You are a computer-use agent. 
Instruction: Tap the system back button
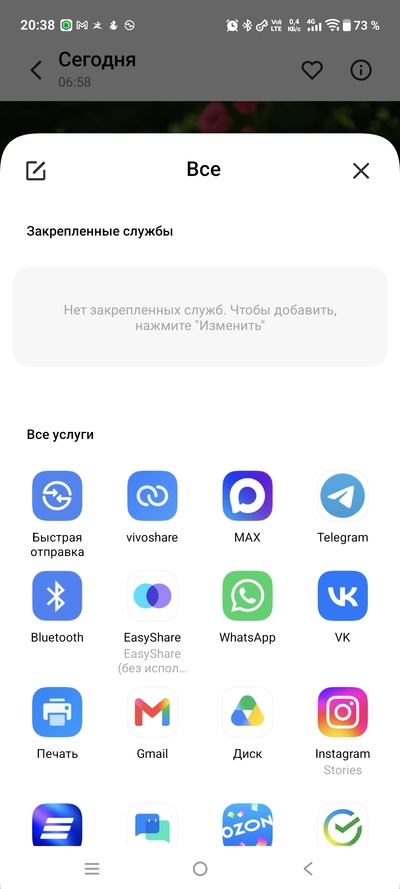[308, 868]
